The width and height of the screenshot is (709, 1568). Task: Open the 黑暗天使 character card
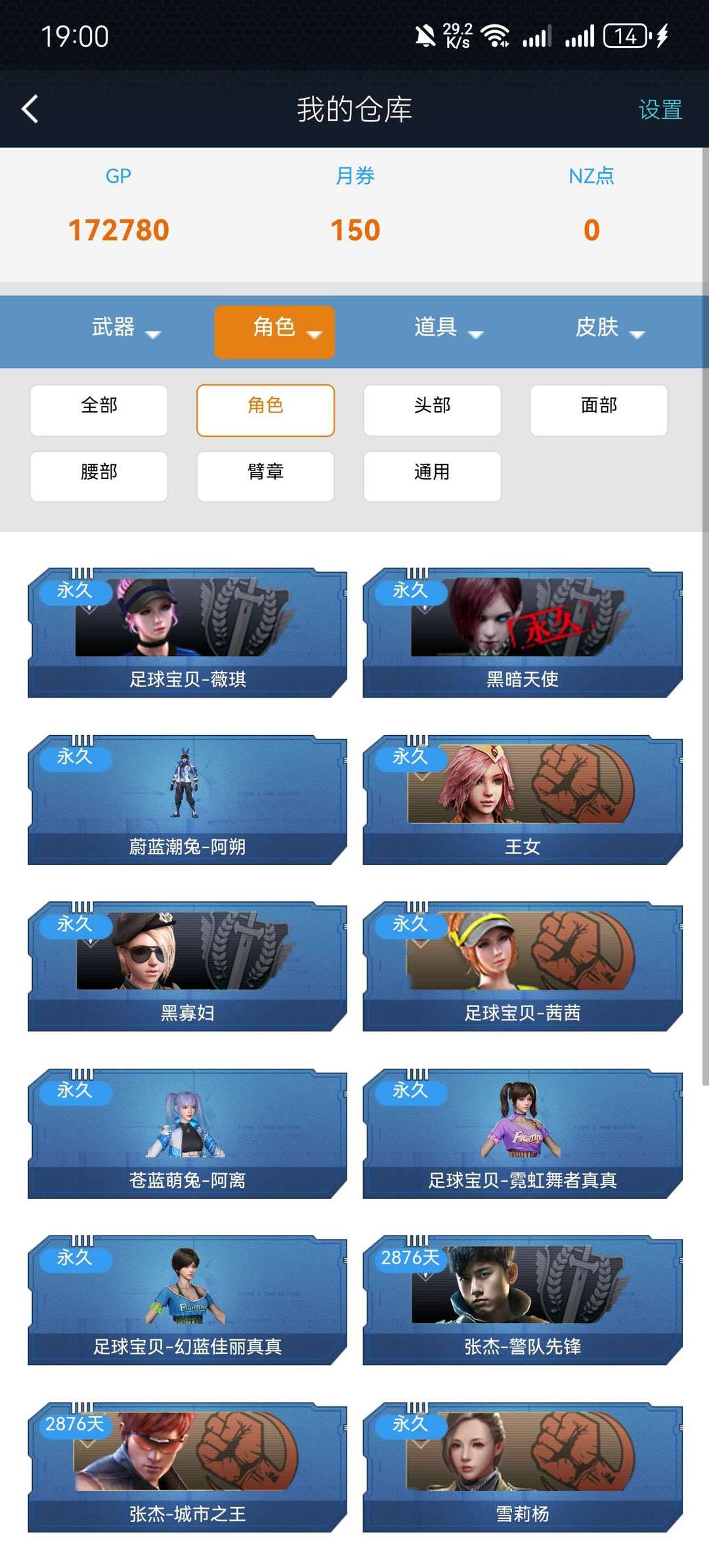523,633
